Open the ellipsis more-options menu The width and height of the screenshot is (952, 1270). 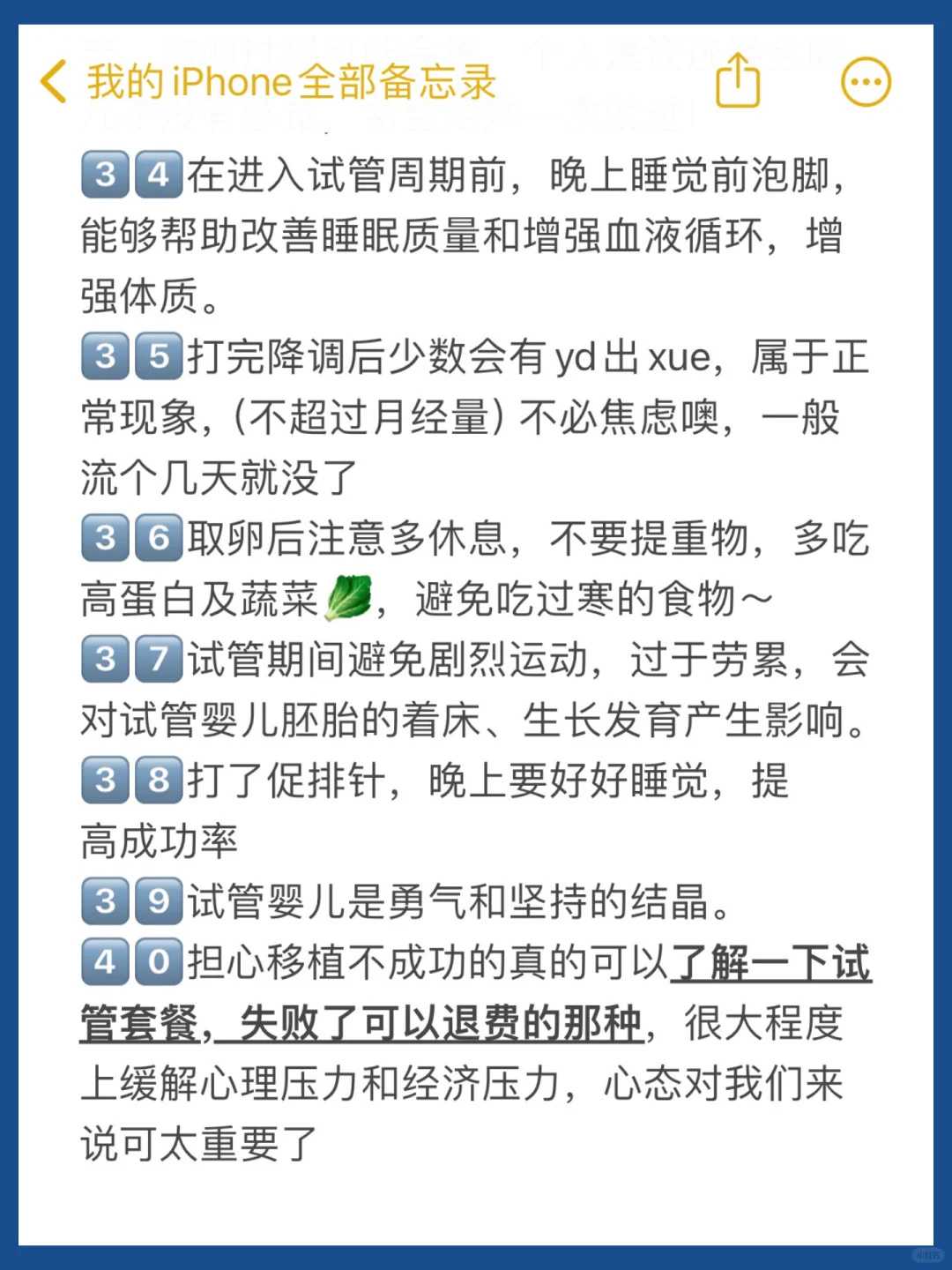click(866, 81)
